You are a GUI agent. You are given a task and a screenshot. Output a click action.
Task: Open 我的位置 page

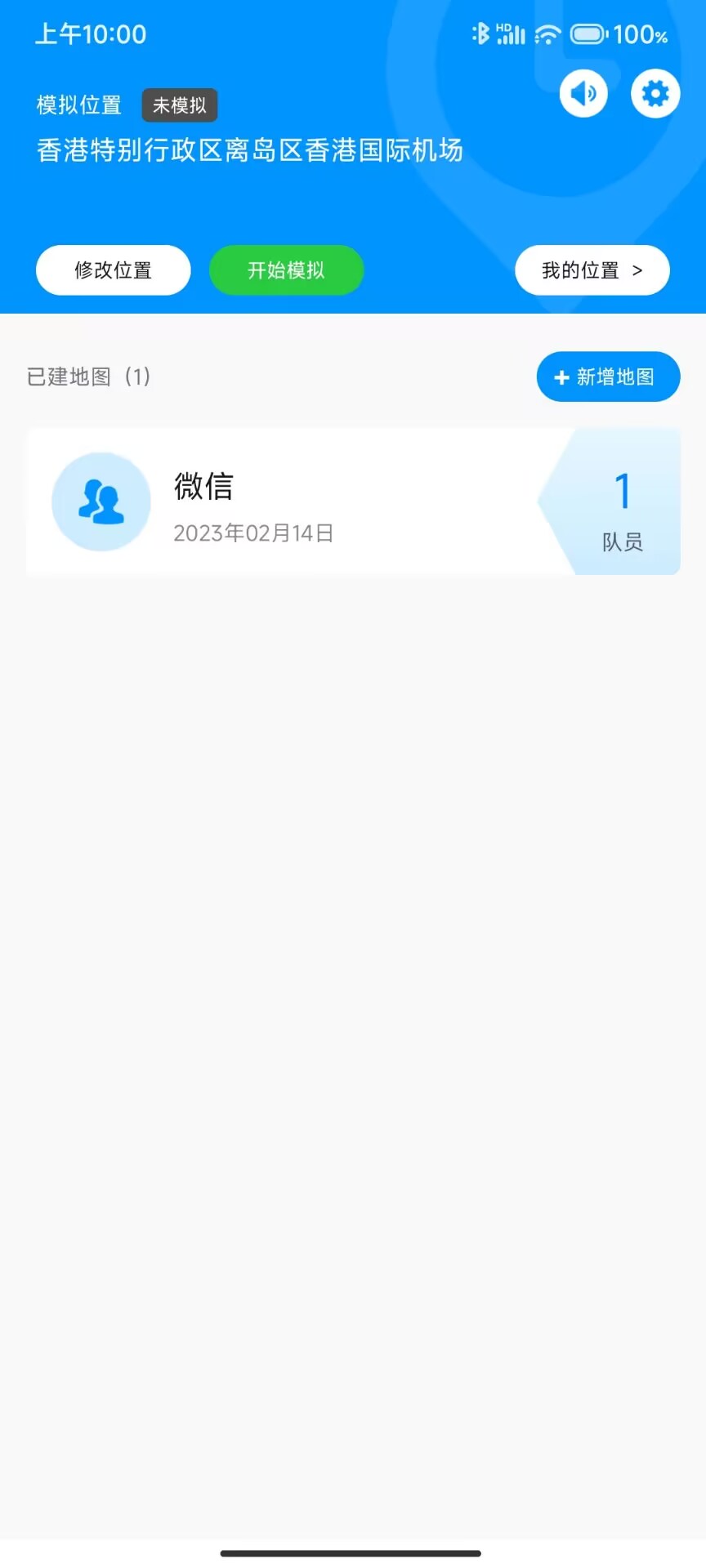(592, 270)
